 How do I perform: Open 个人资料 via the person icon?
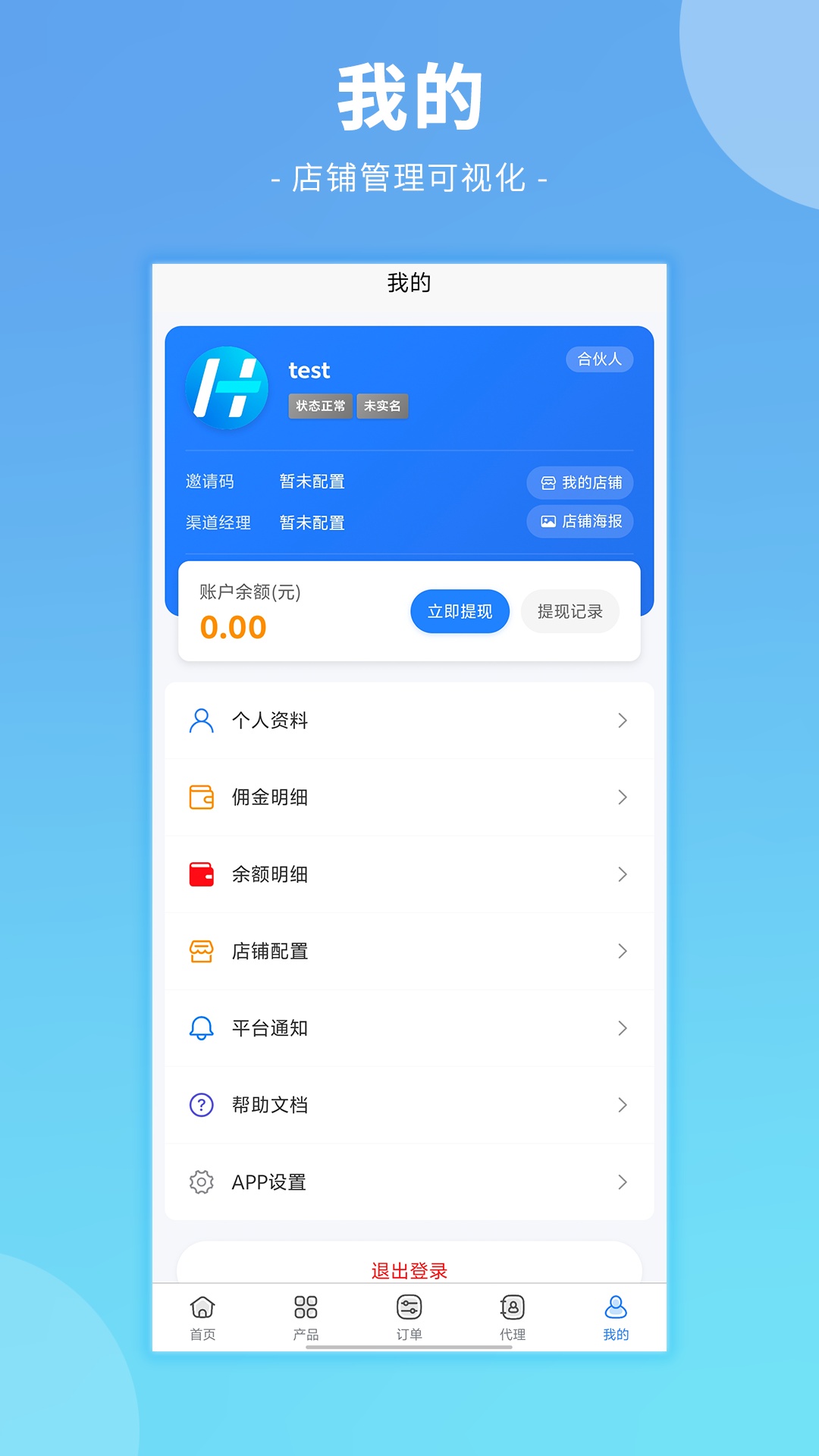pos(201,720)
